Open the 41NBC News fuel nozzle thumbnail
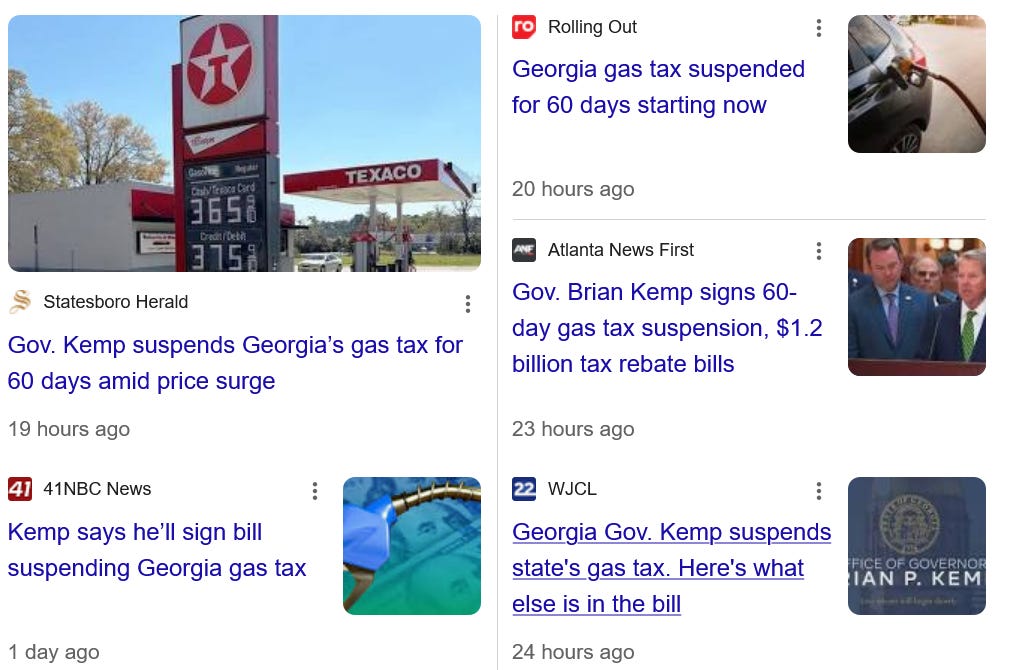Viewport: 1012px width, 670px height. pyautogui.click(x=411, y=545)
